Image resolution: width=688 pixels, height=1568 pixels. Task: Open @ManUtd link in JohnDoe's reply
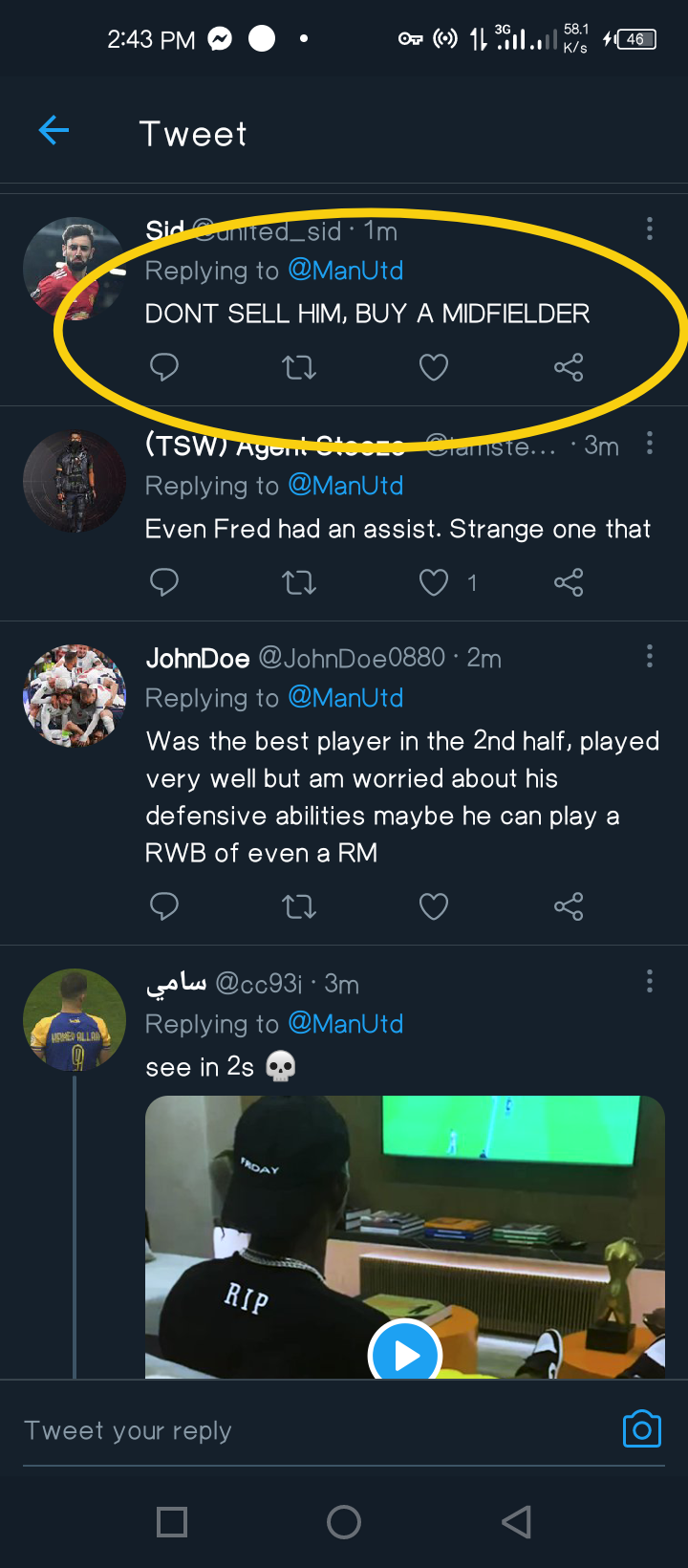pos(345,698)
